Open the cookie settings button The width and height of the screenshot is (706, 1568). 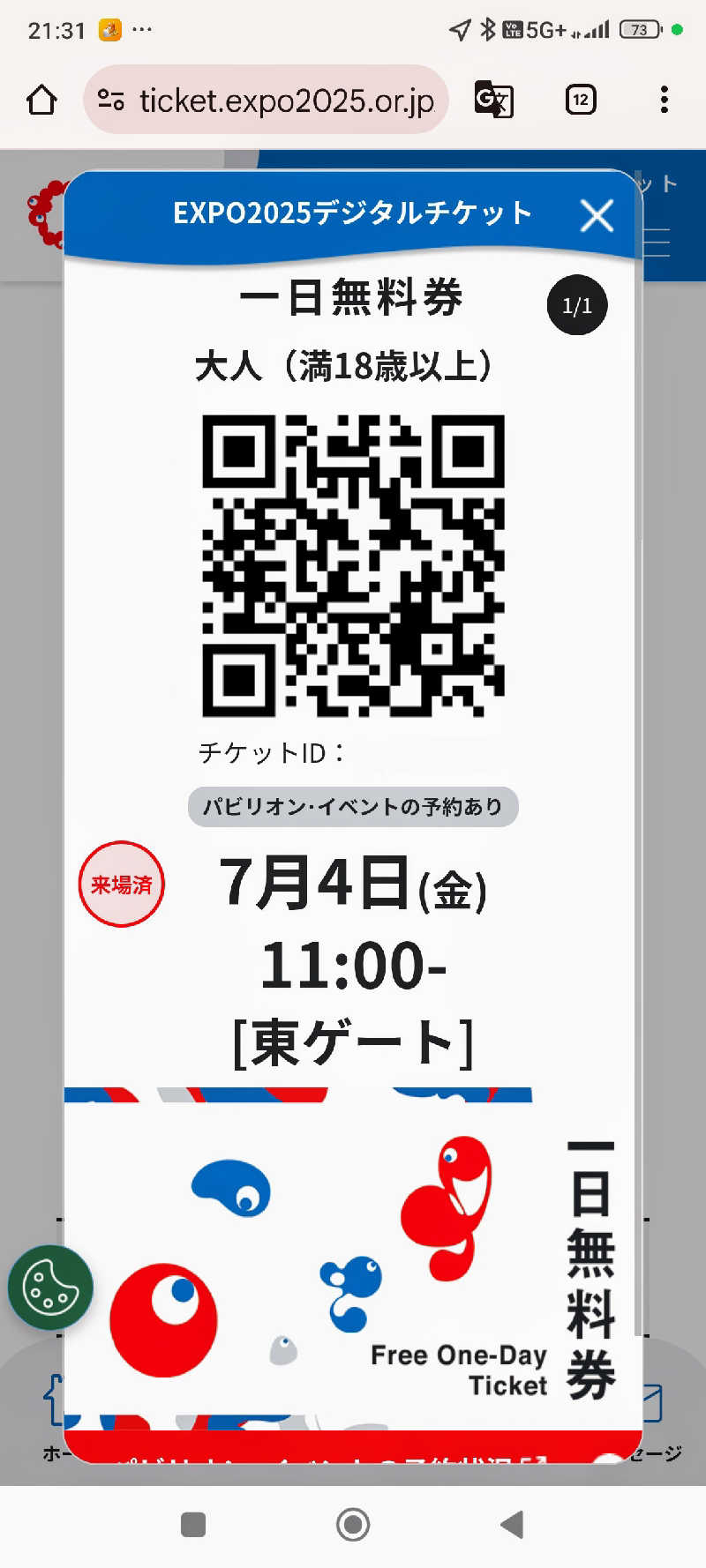[x=50, y=1288]
